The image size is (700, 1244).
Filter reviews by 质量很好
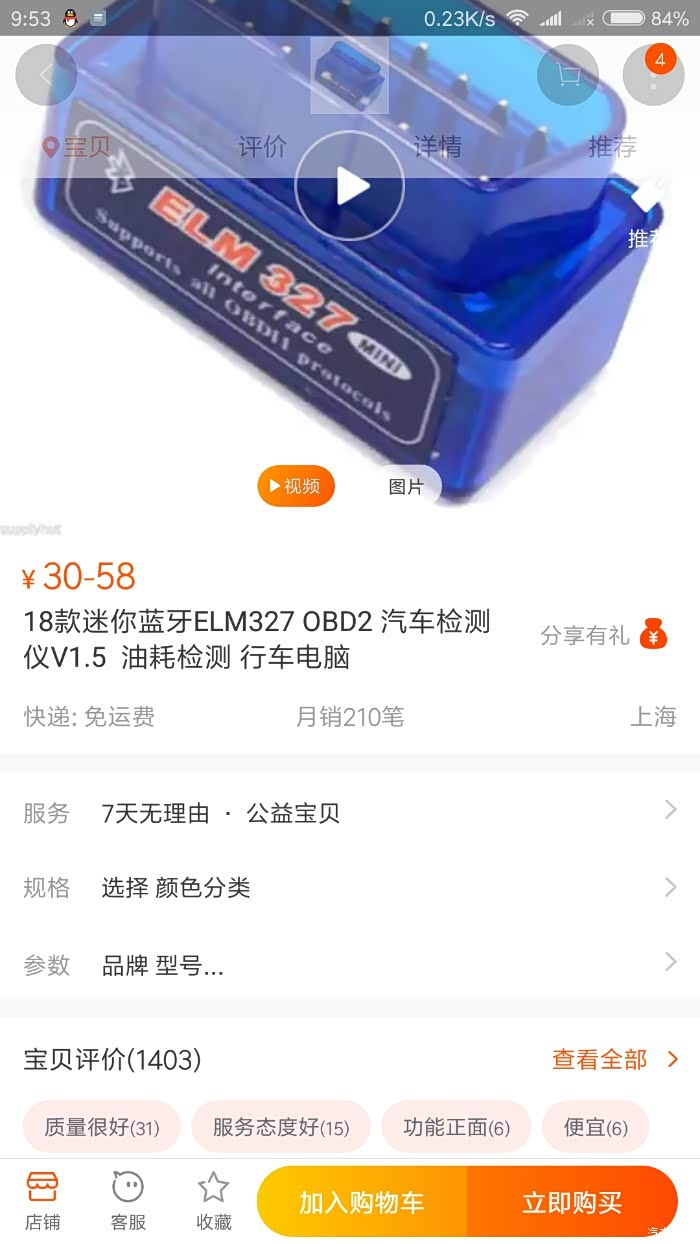coord(101,1127)
